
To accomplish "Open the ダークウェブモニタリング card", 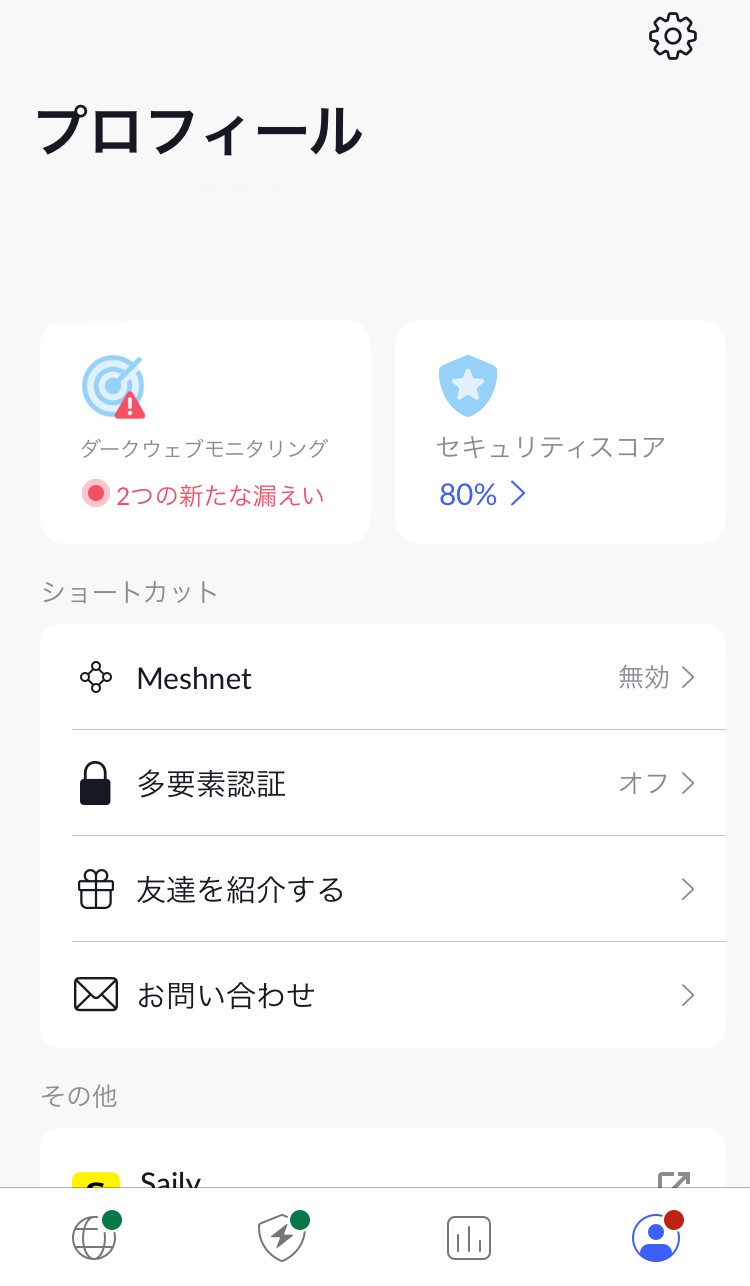I will click(x=205, y=432).
